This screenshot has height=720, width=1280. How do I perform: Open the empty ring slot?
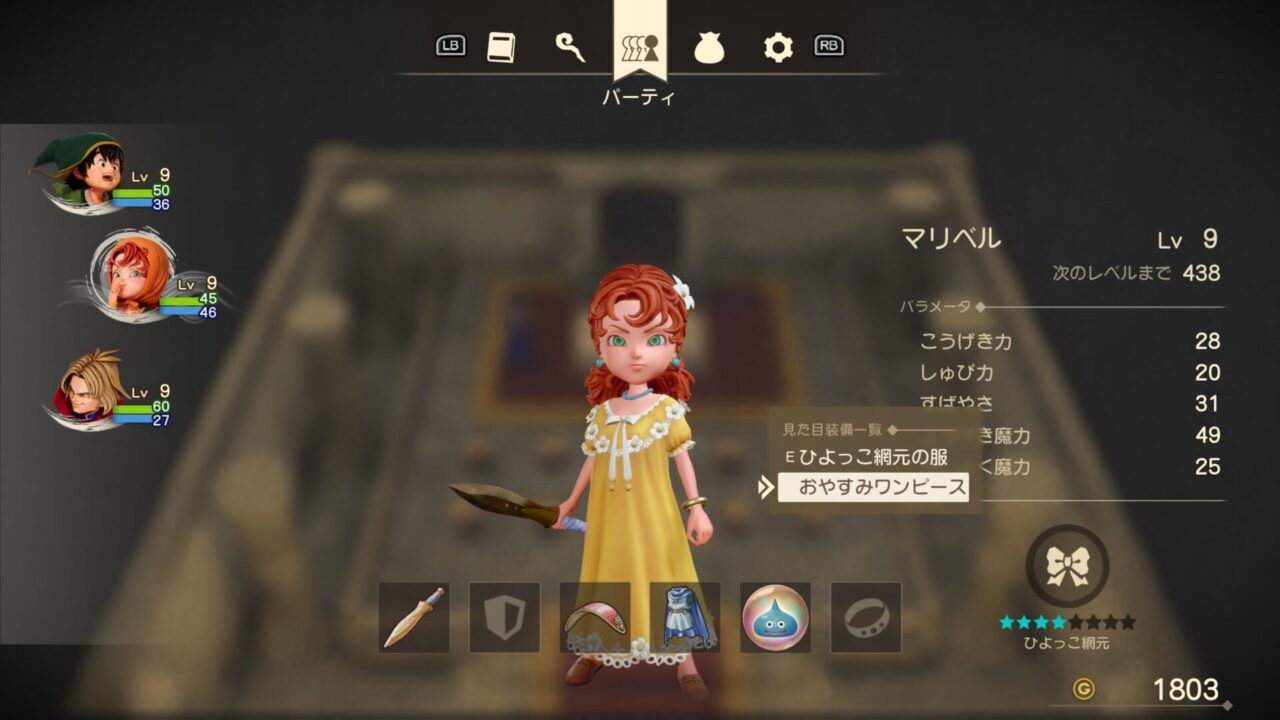pyautogui.click(x=865, y=617)
